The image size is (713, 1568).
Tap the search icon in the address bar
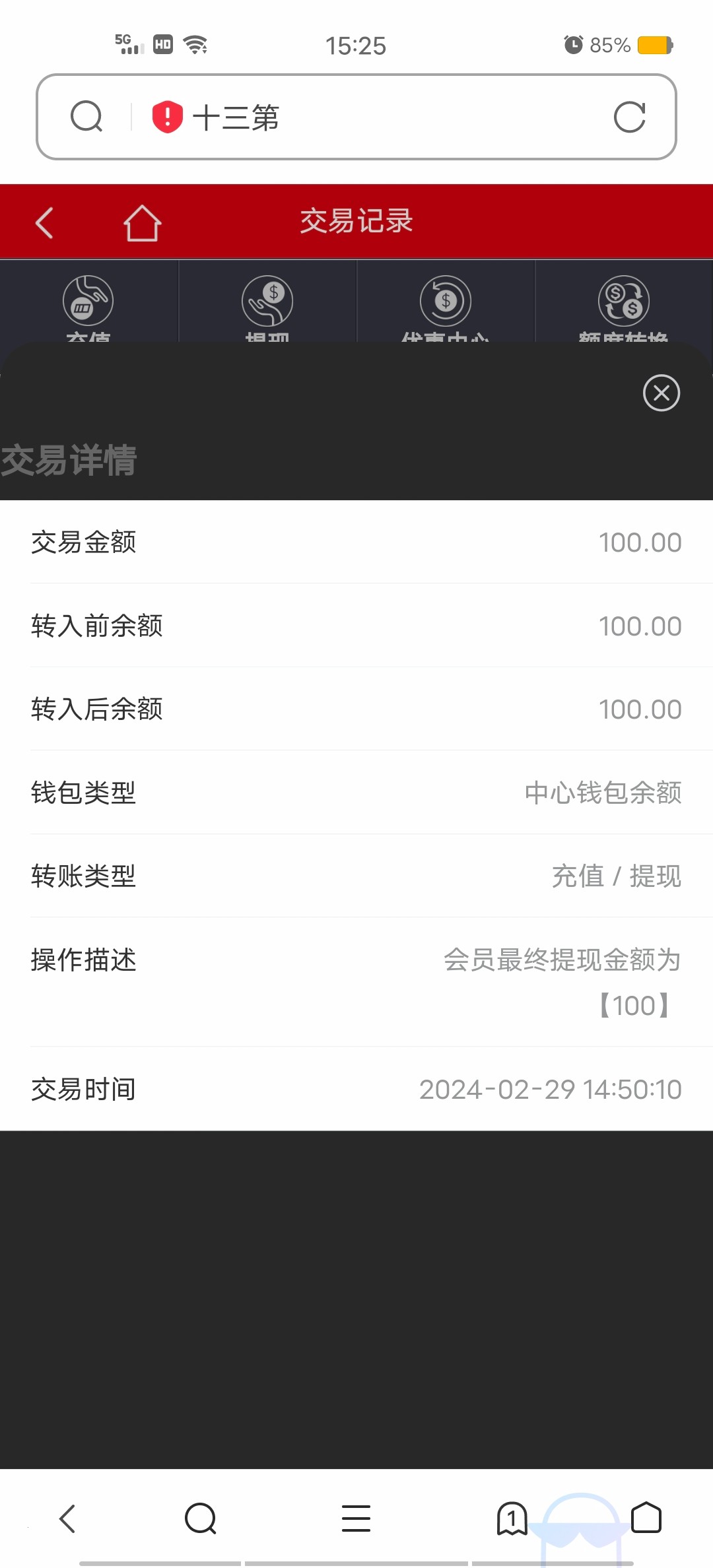[86, 117]
